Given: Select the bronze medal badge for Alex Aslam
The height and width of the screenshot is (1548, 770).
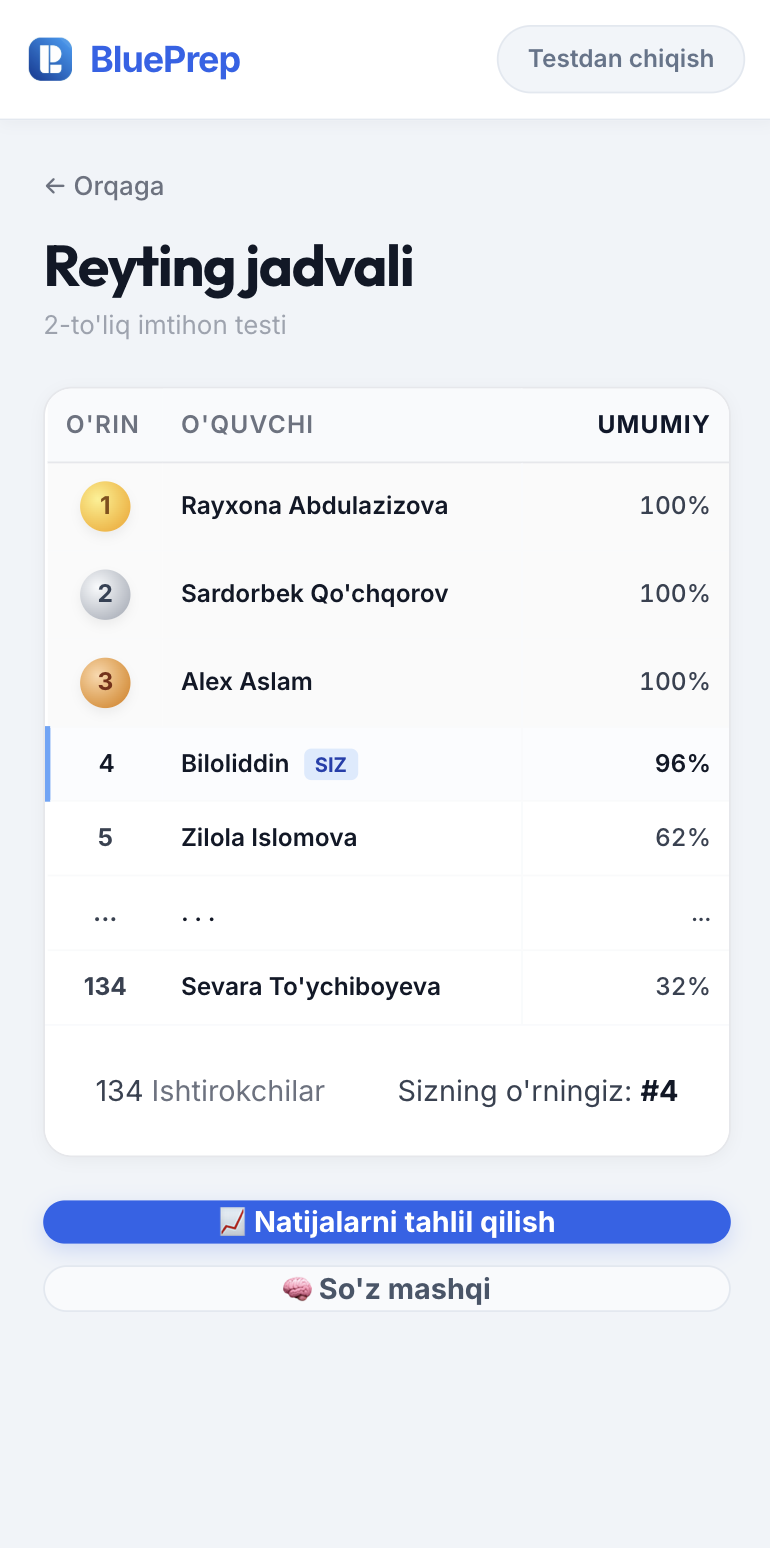Looking at the screenshot, I should point(105,682).
